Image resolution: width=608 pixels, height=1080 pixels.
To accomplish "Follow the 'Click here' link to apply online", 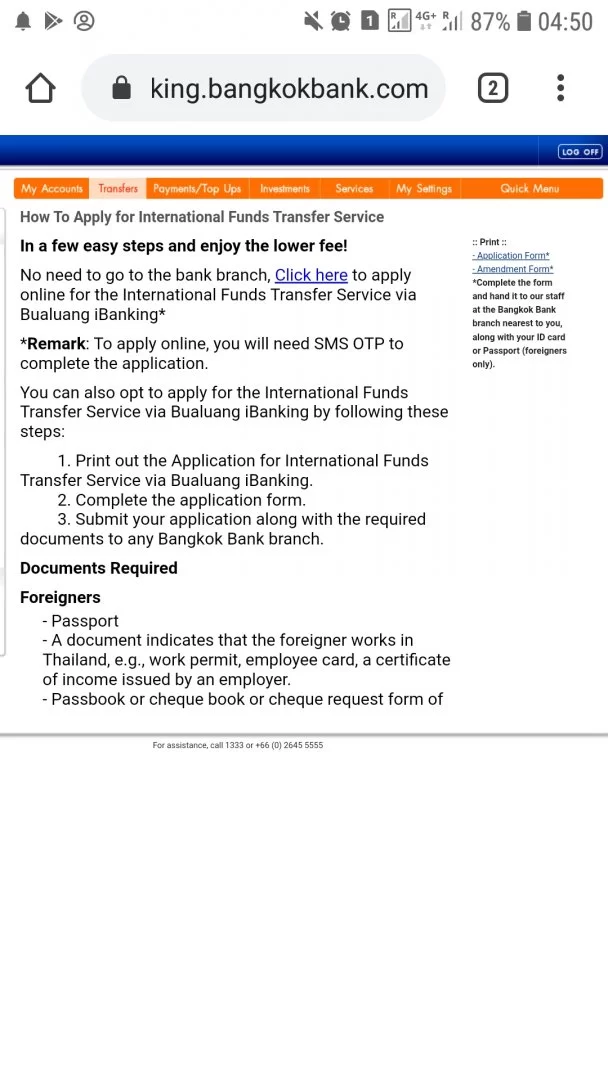I will [x=311, y=275].
